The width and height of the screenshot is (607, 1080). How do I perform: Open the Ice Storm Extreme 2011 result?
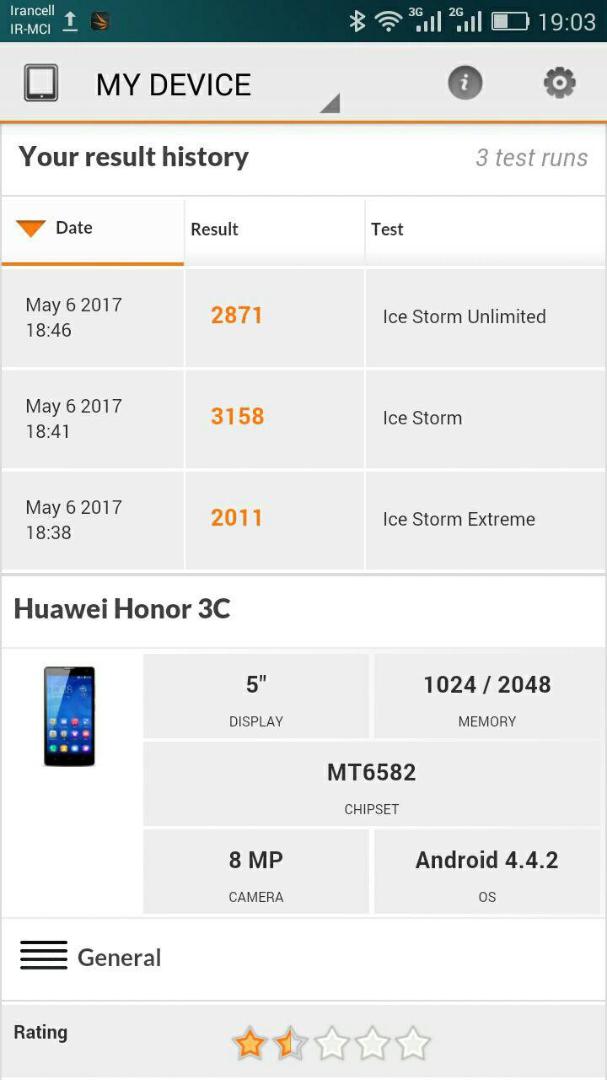(x=303, y=520)
